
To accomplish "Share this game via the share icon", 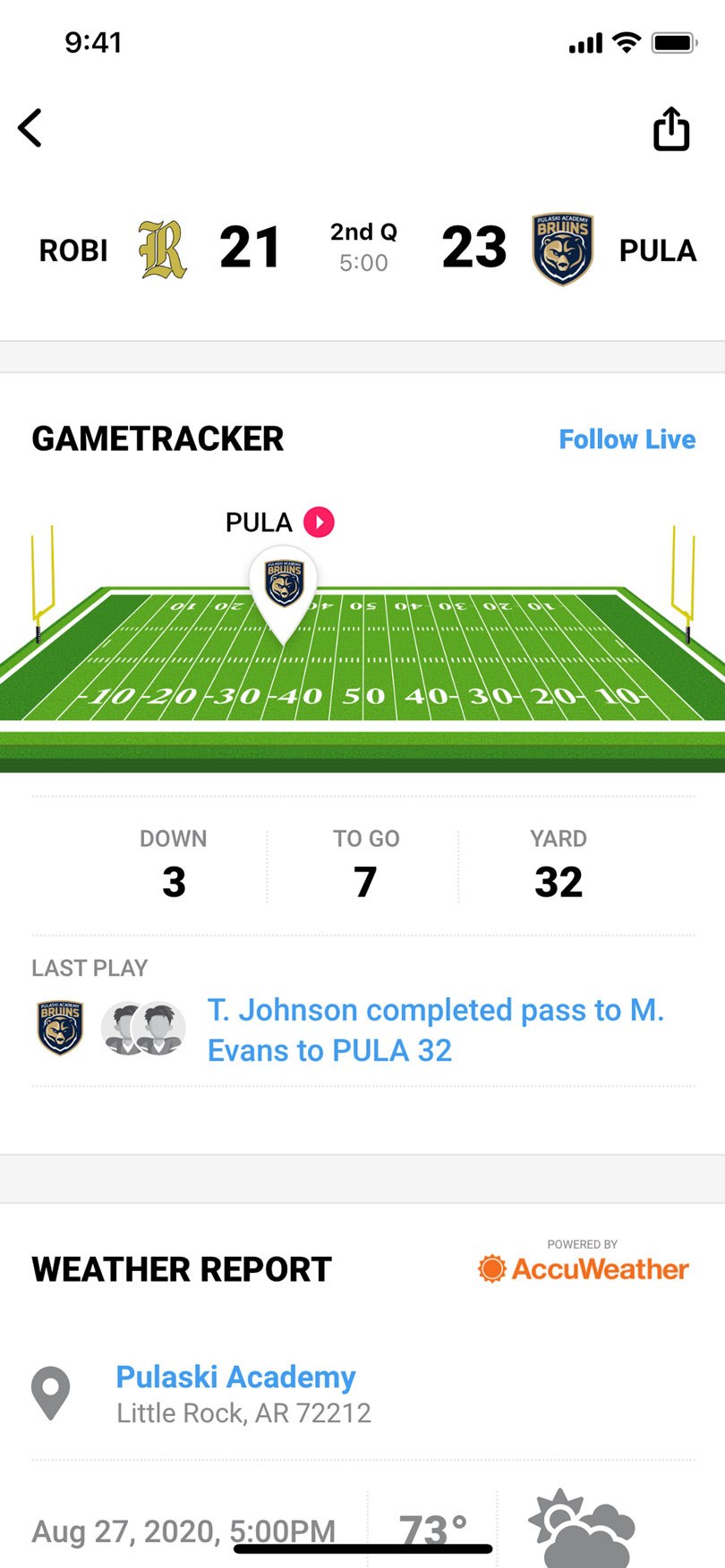I will (670, 130).
